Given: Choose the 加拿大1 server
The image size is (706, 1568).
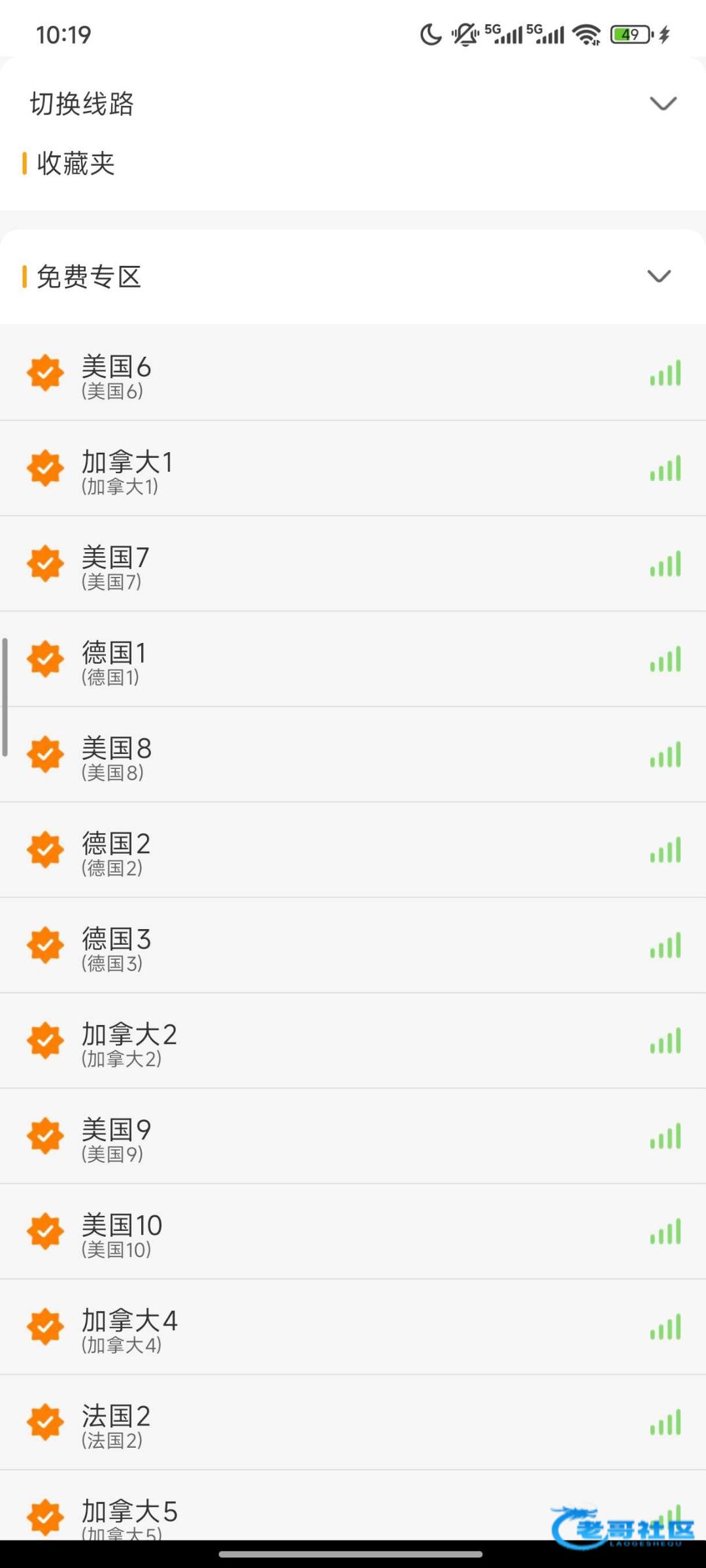Looking at the screenshot, I should [353, 468].
